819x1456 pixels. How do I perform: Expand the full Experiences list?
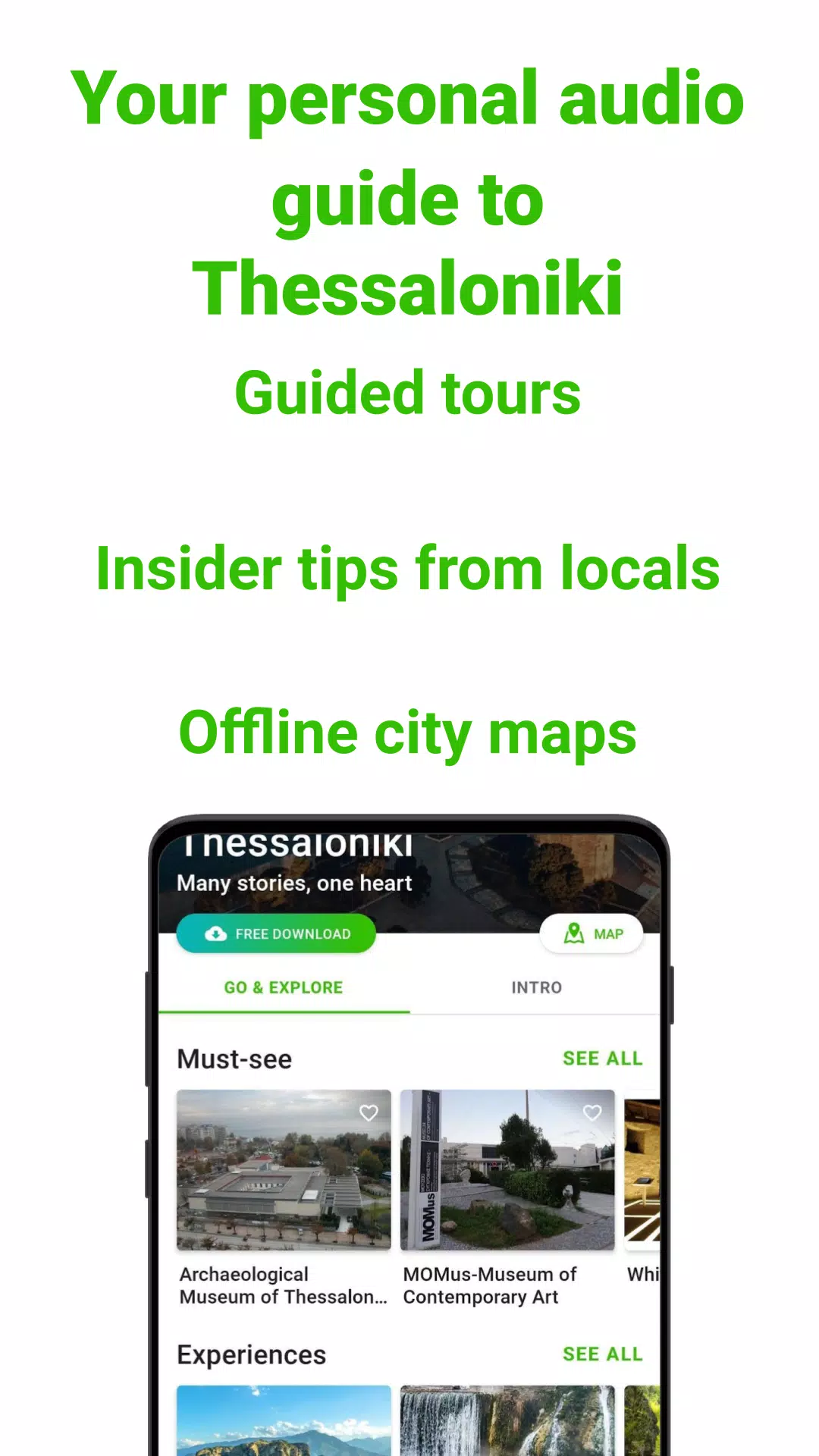602,1354
